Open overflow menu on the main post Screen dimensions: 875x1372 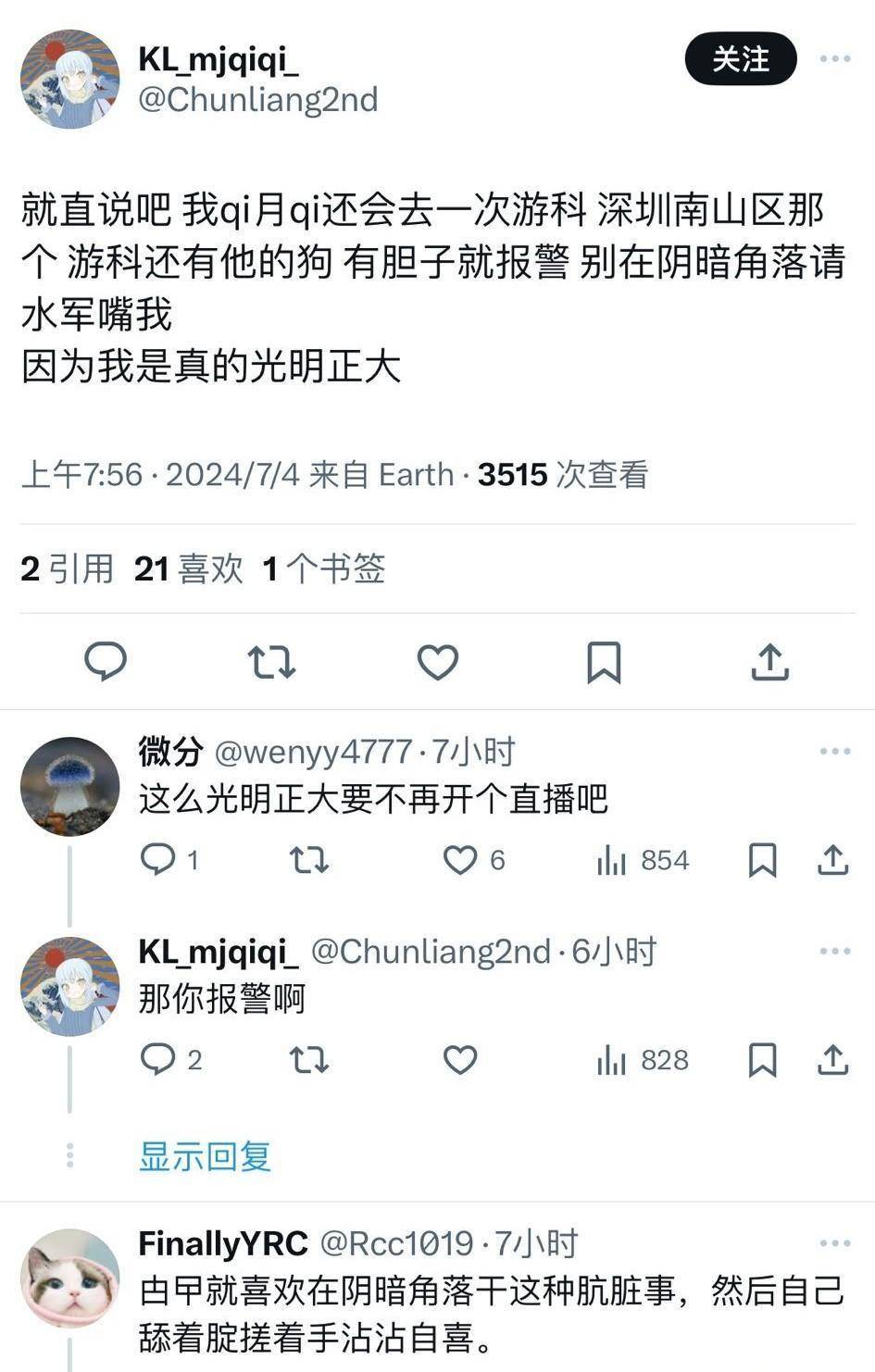tap(834, 59)
